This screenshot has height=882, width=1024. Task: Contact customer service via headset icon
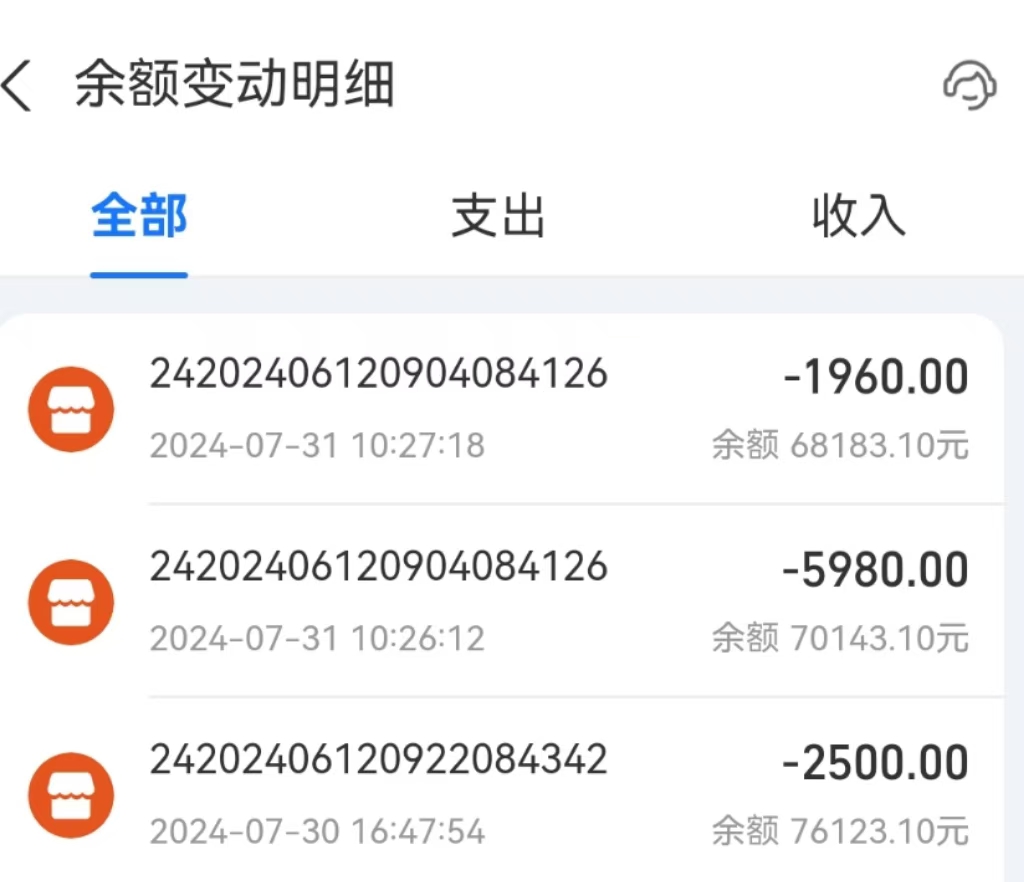(969, 86)
